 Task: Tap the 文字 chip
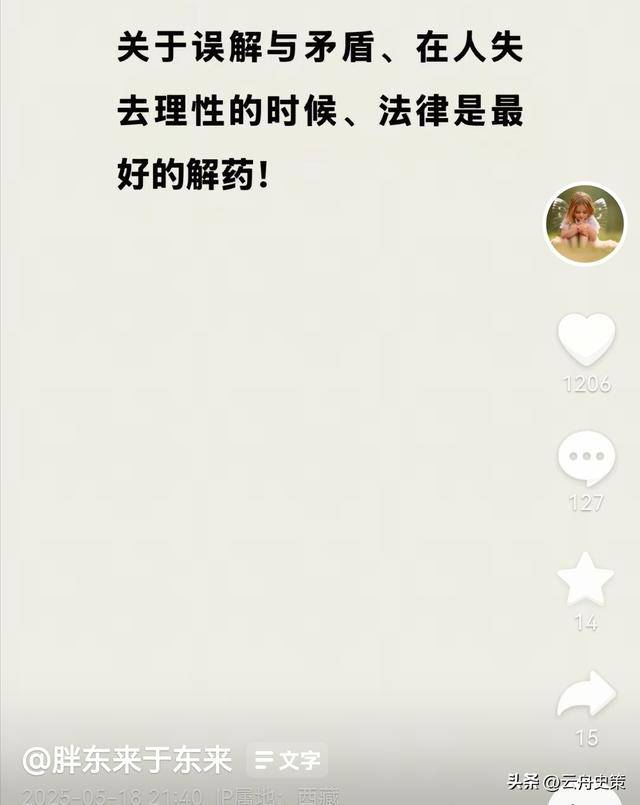(x=288, y=761)
